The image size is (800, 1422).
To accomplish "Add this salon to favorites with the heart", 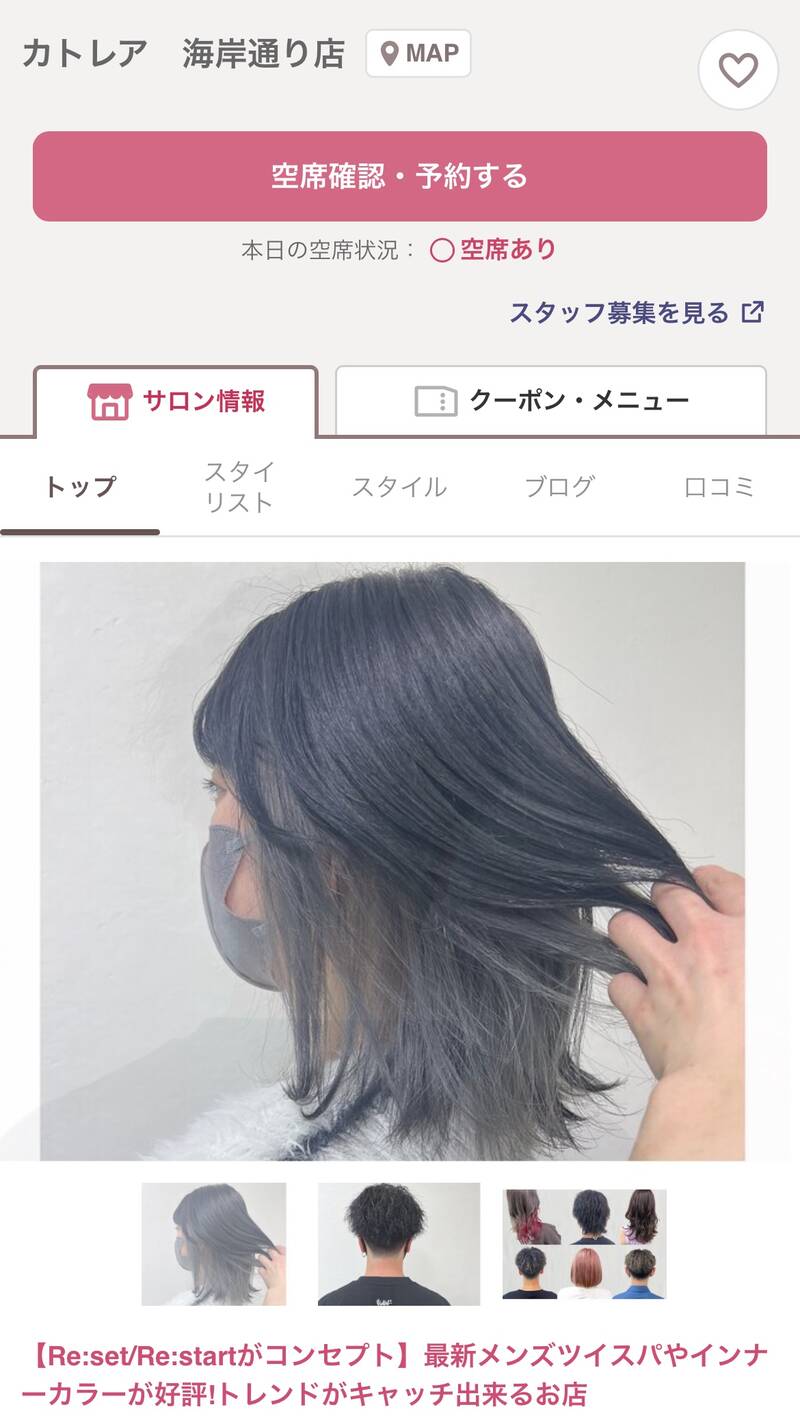I will [738, 70].
